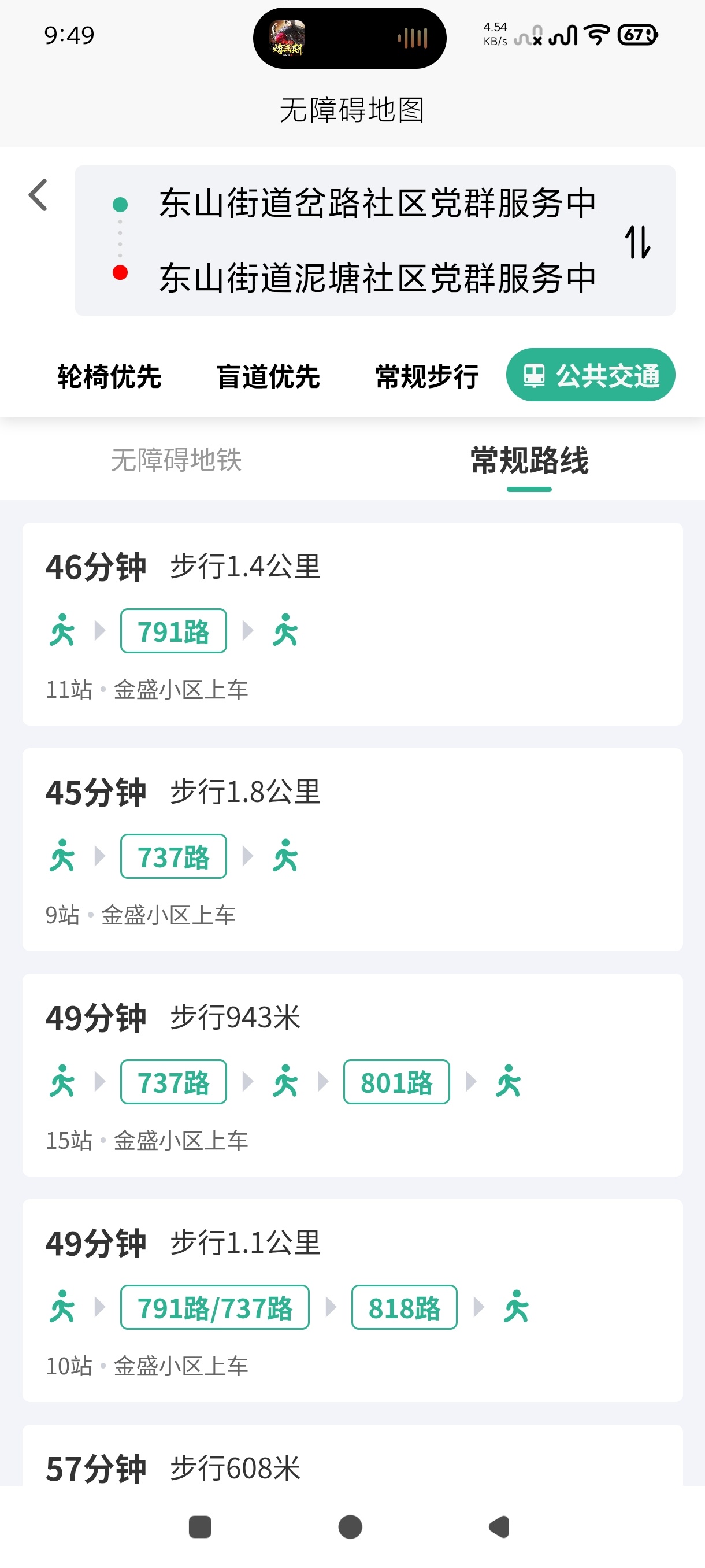Select 盲道优先 route mode

268,376
